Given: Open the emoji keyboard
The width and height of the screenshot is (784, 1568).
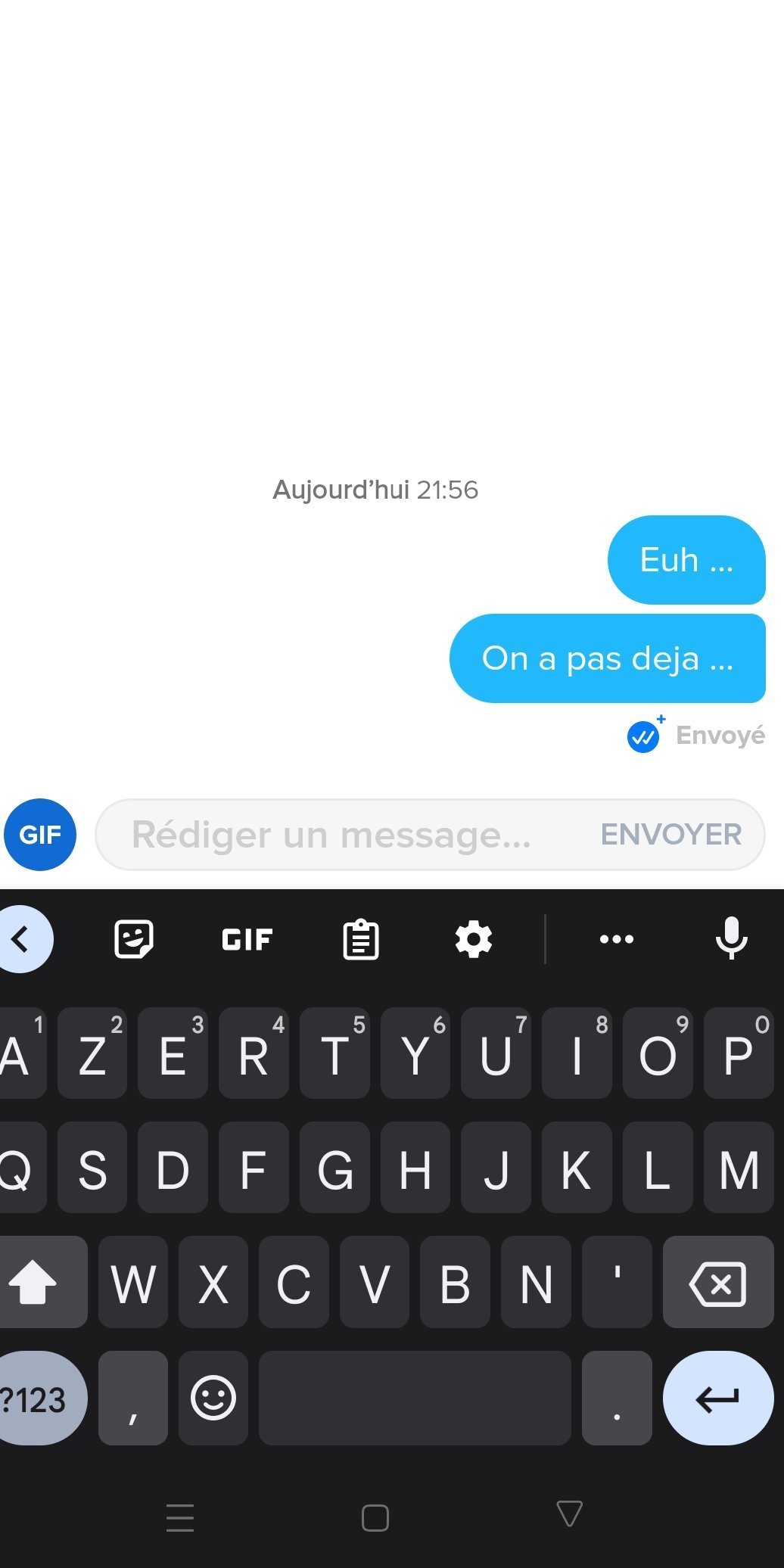Looking at the screenshot, I should click(x=213, y=1398).
